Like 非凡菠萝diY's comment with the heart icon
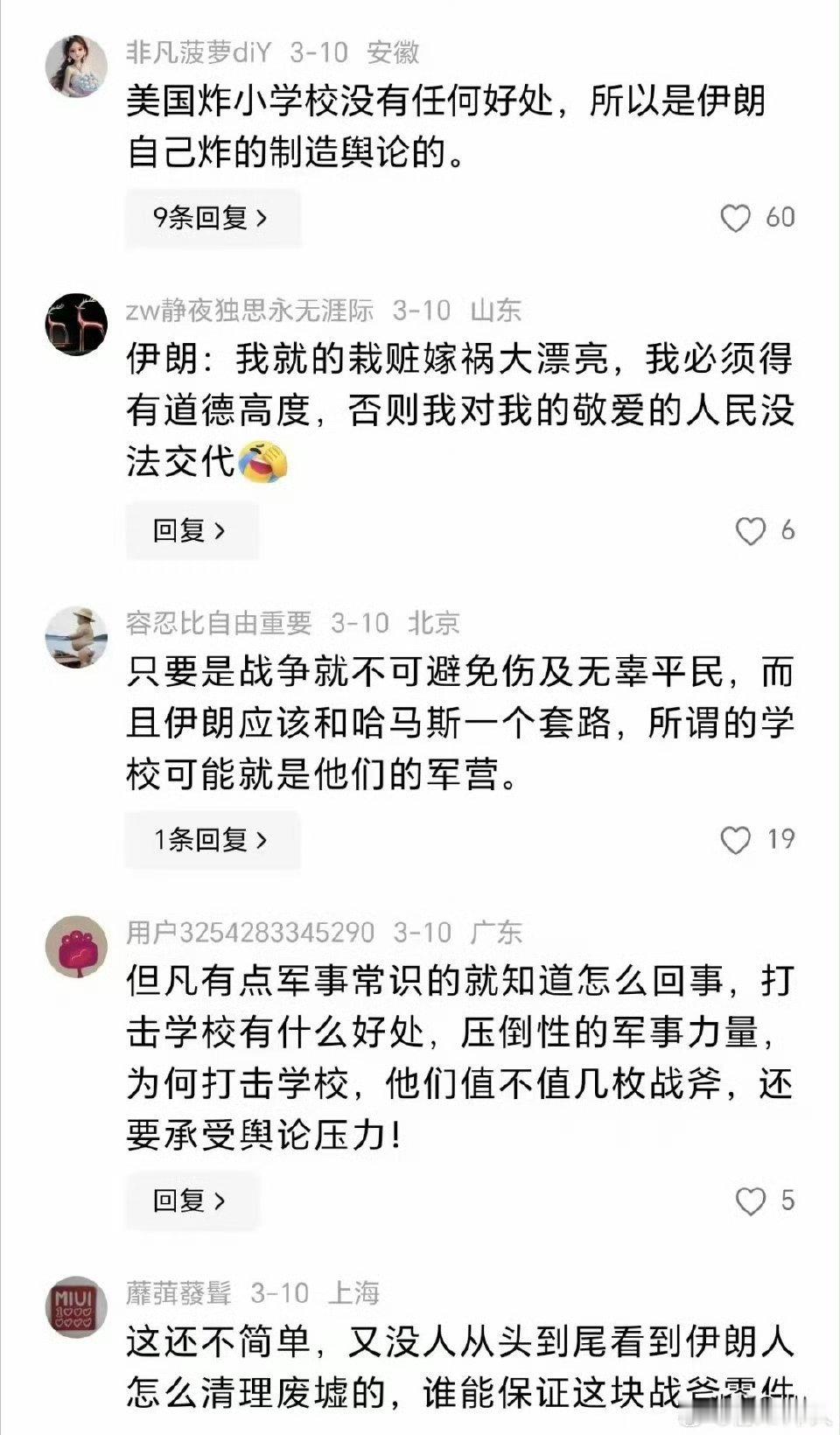 click(x=738, y=219)
